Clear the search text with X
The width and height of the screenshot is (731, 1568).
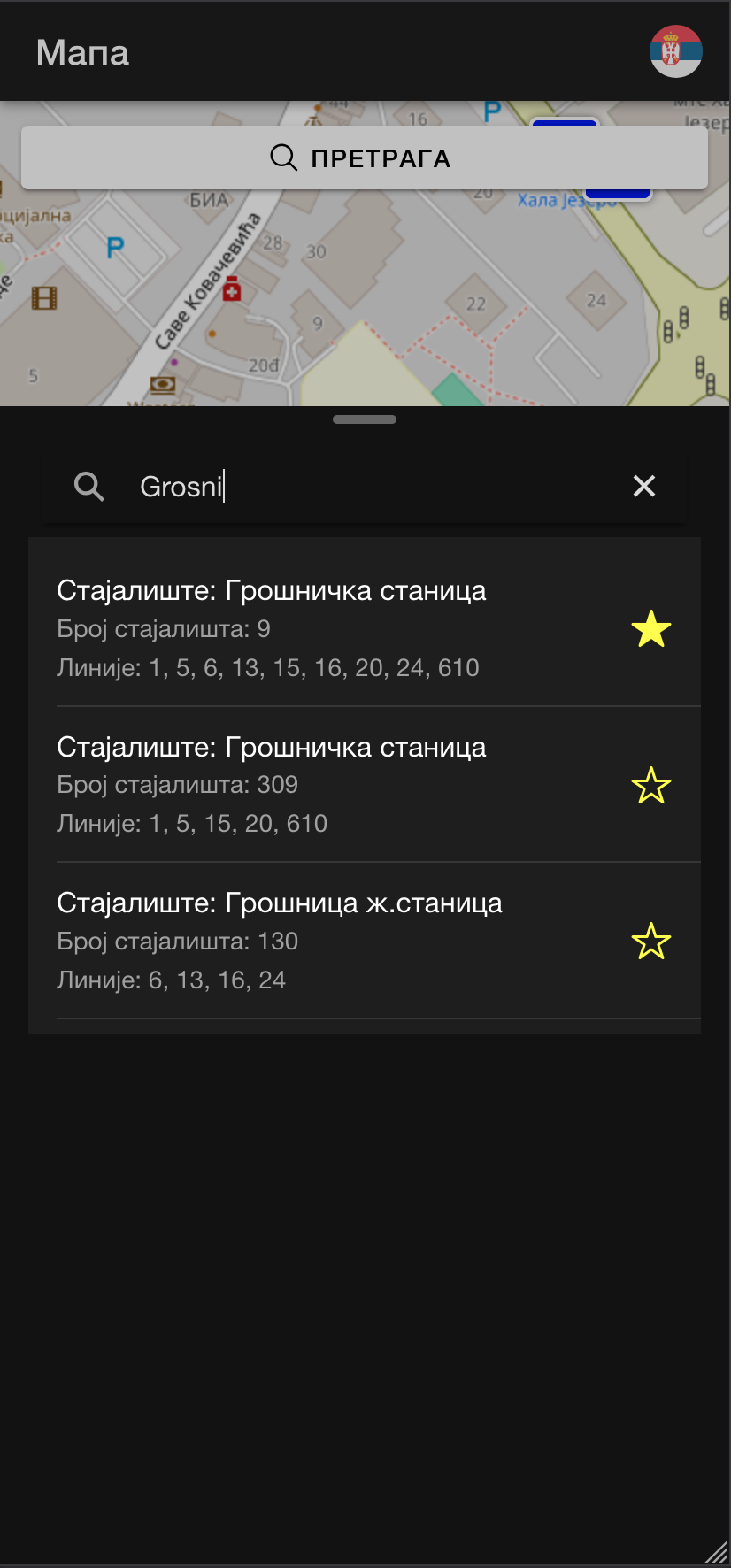click(644, 486)
